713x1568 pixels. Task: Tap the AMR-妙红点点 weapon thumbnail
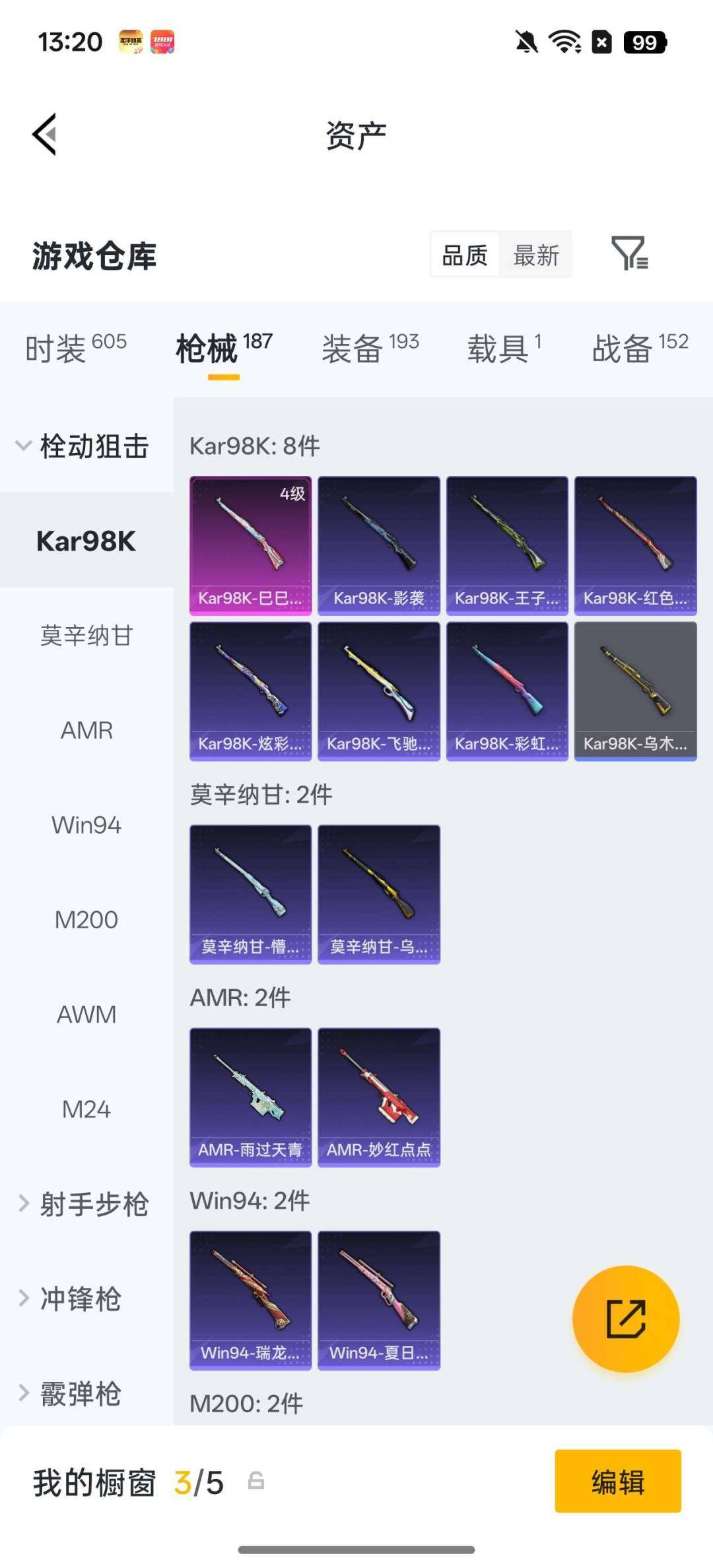(x=378, y=1095)
